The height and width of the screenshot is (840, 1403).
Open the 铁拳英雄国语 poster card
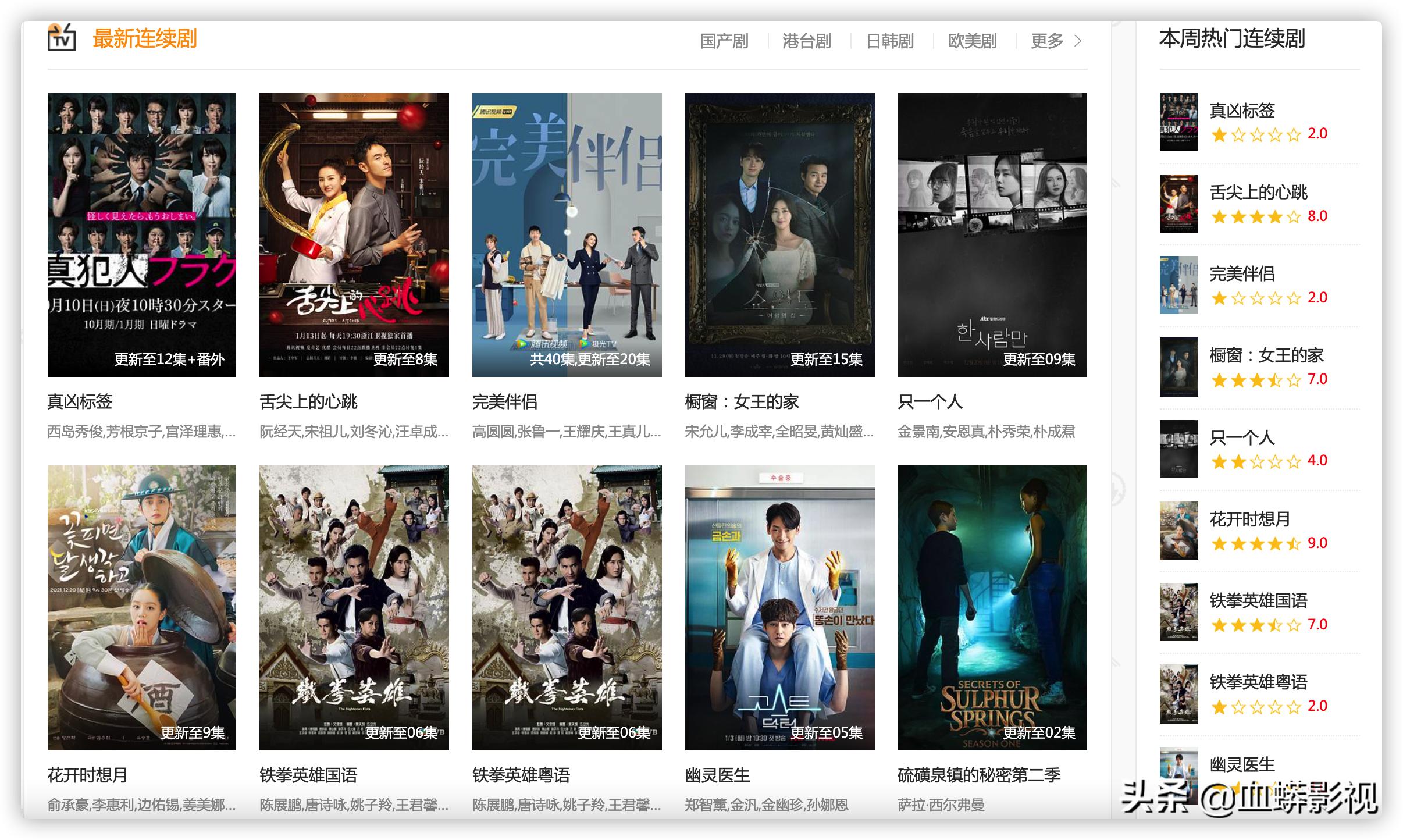point(354,607)
